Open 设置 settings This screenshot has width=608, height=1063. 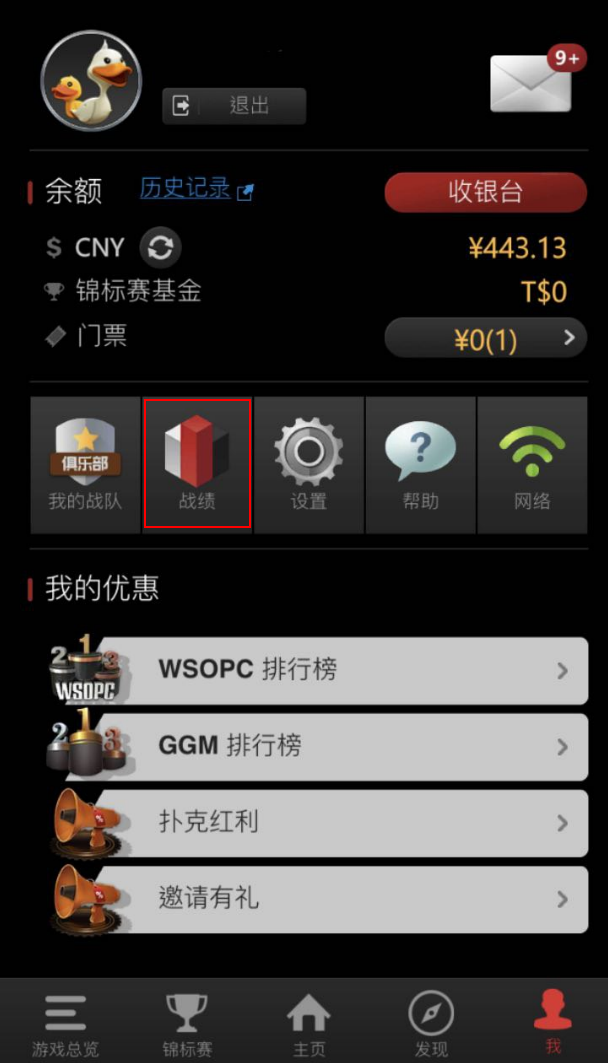[x=309, y=465]
